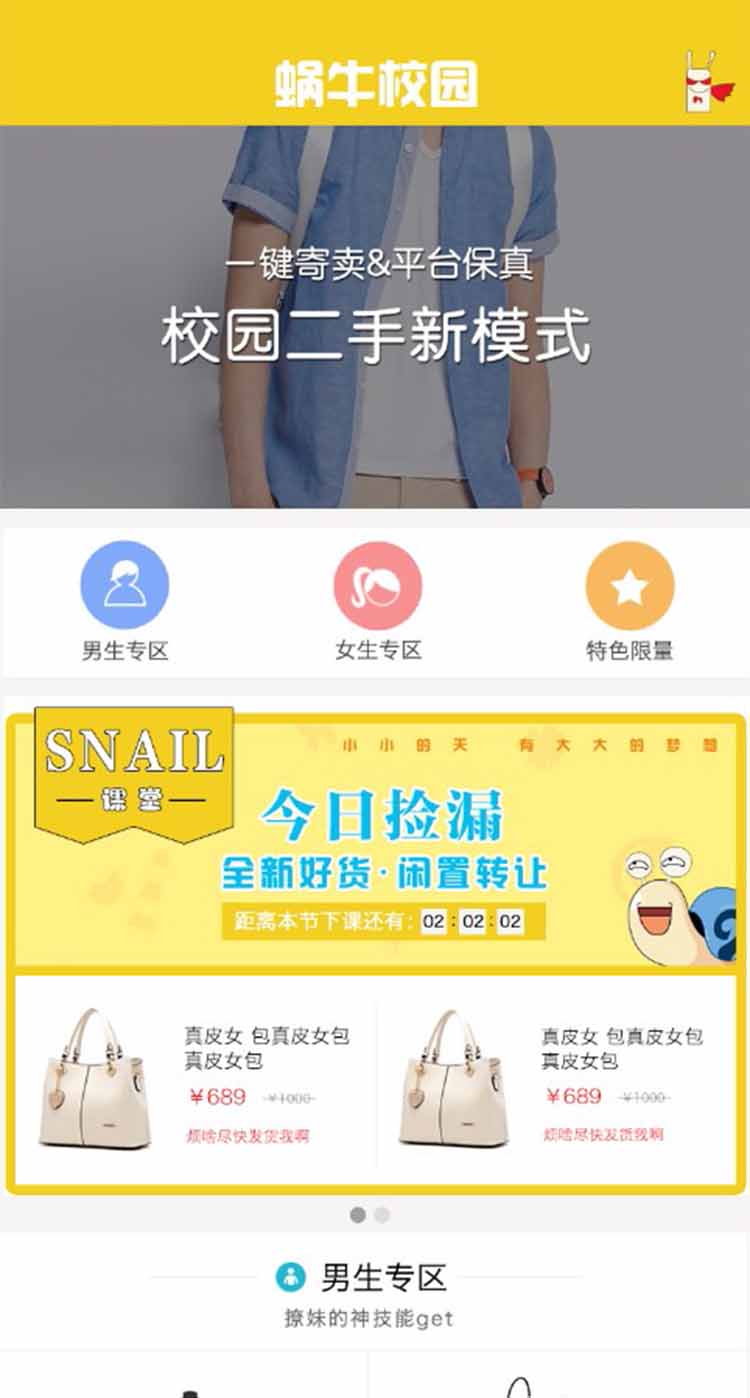Select the second carousel page dot
This screenshot has height=1398, width=750.
point(382,1215)
